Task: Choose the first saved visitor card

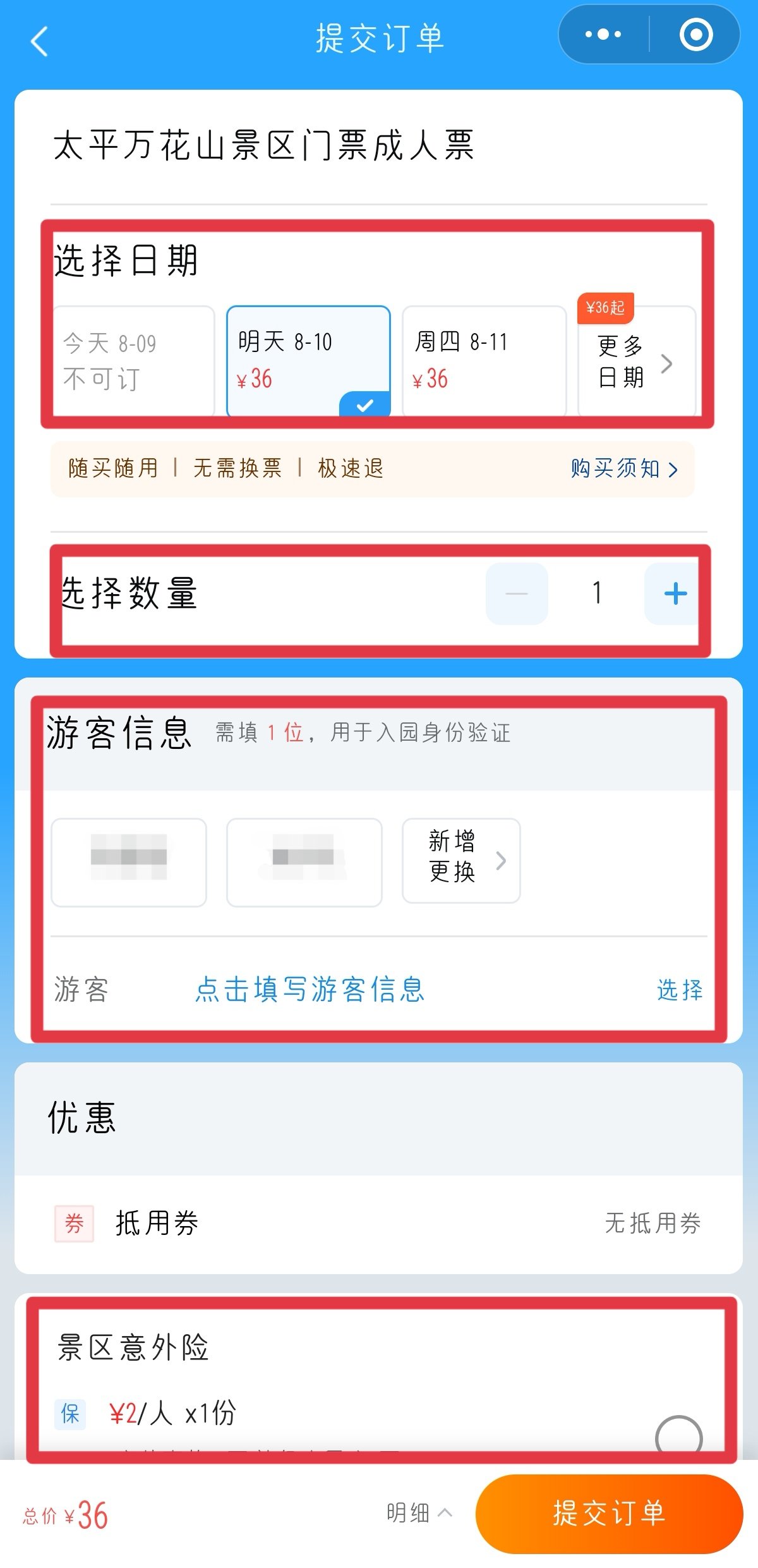Action: pos(129,862)
